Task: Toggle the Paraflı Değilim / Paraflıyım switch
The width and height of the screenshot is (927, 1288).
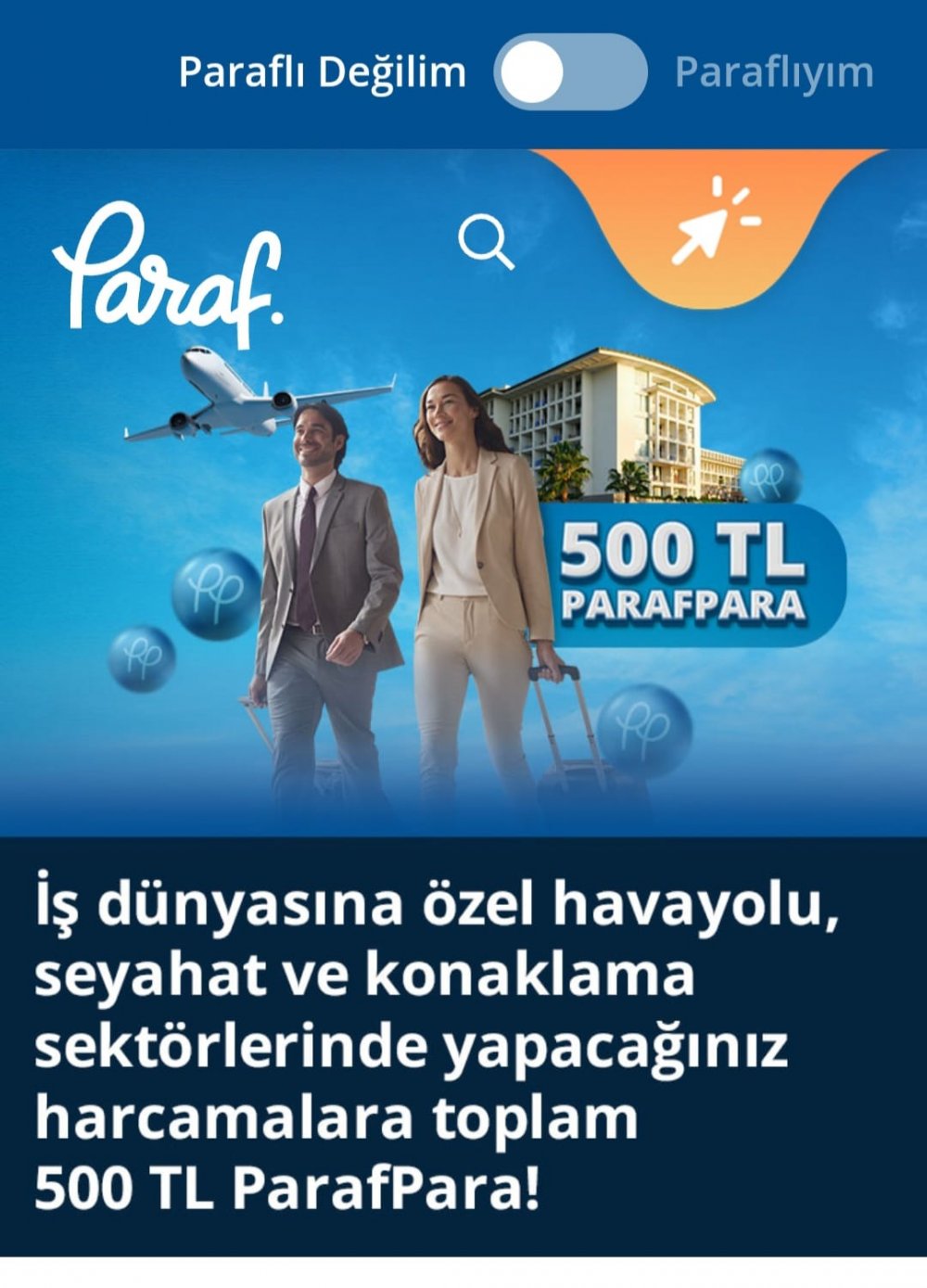Action: pos(569,72)
